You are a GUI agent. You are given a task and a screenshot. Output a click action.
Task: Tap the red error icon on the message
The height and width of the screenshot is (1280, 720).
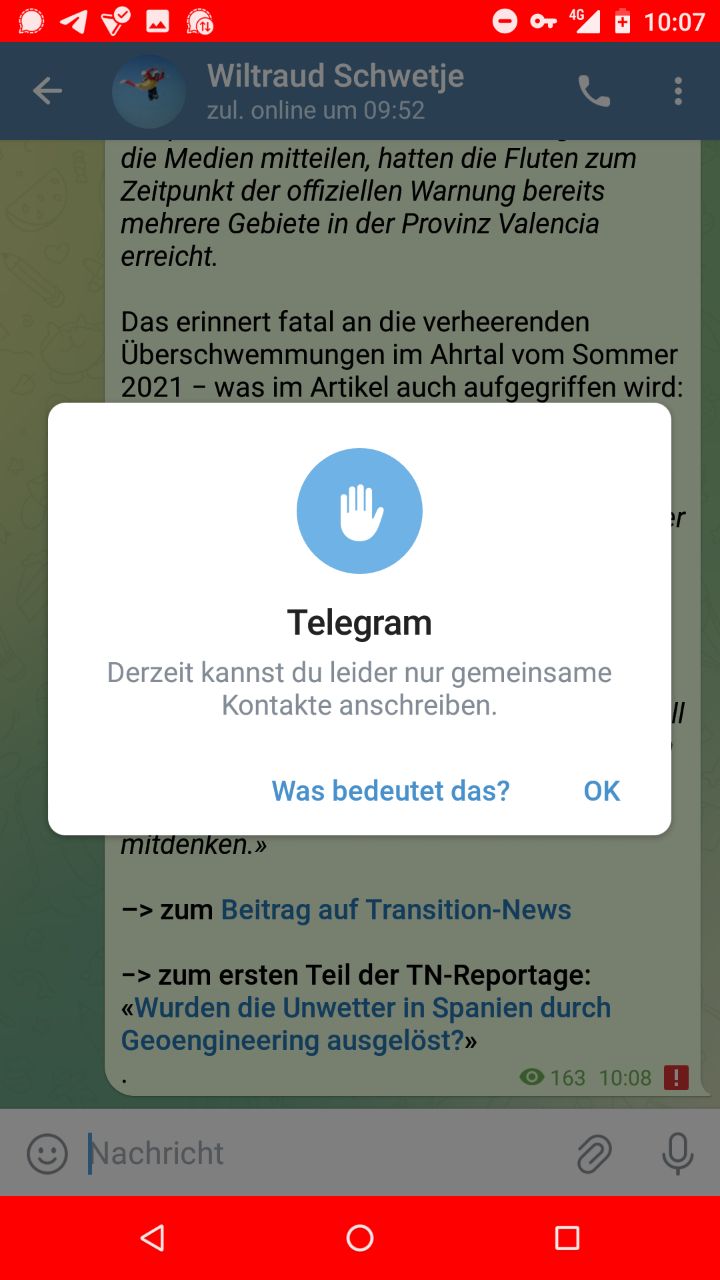677,1077
